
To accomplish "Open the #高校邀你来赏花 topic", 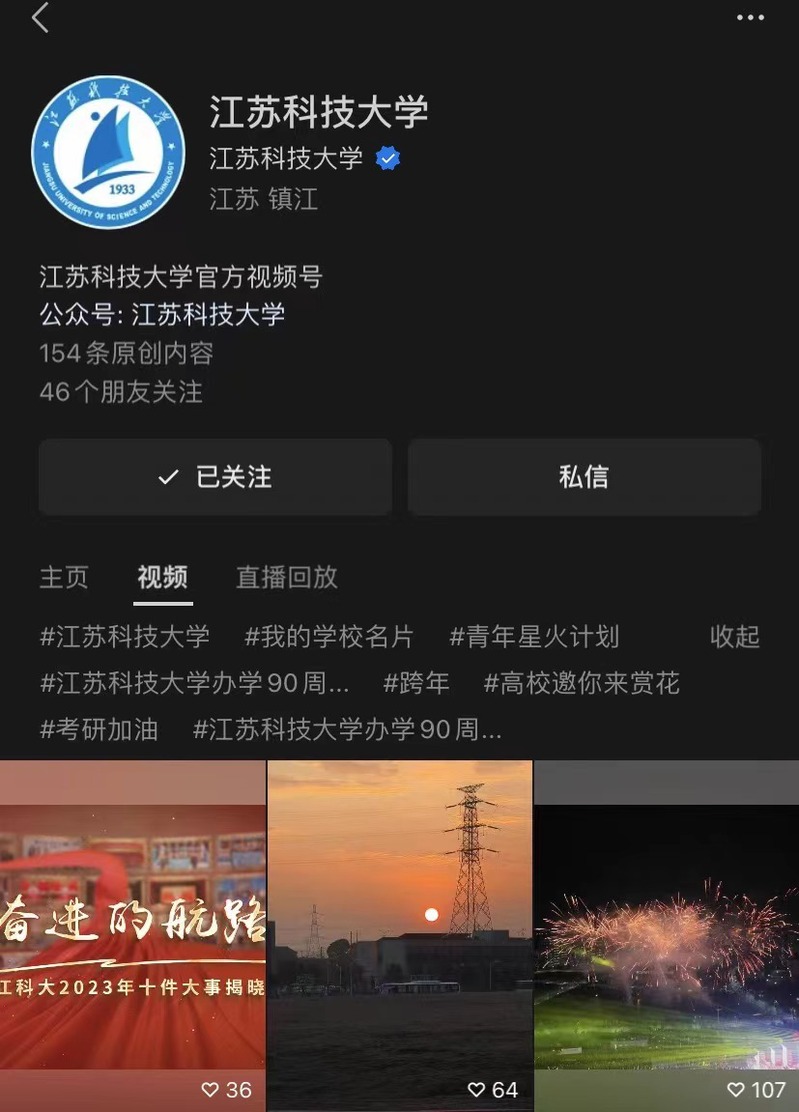I will [x=582, y=683].
